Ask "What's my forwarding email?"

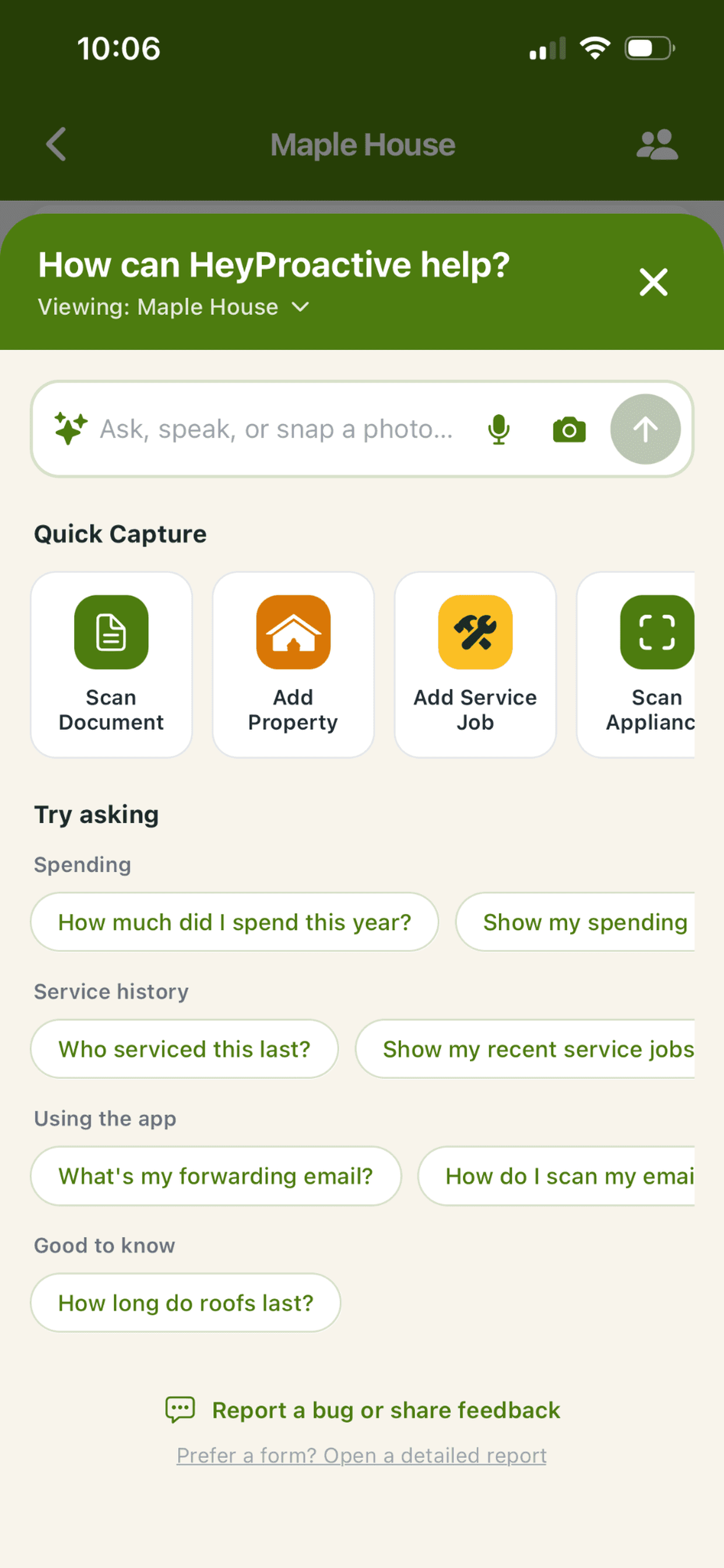(216, 1175)
